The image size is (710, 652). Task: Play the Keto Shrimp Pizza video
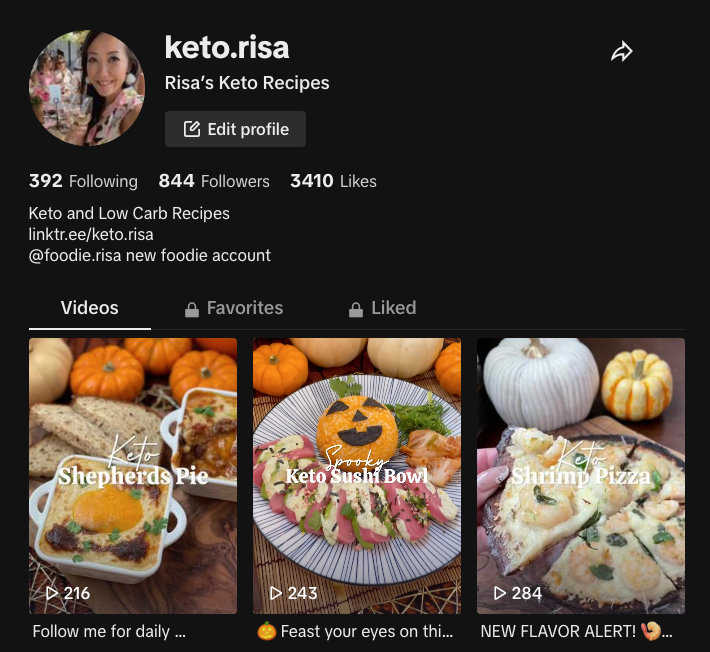581,475
